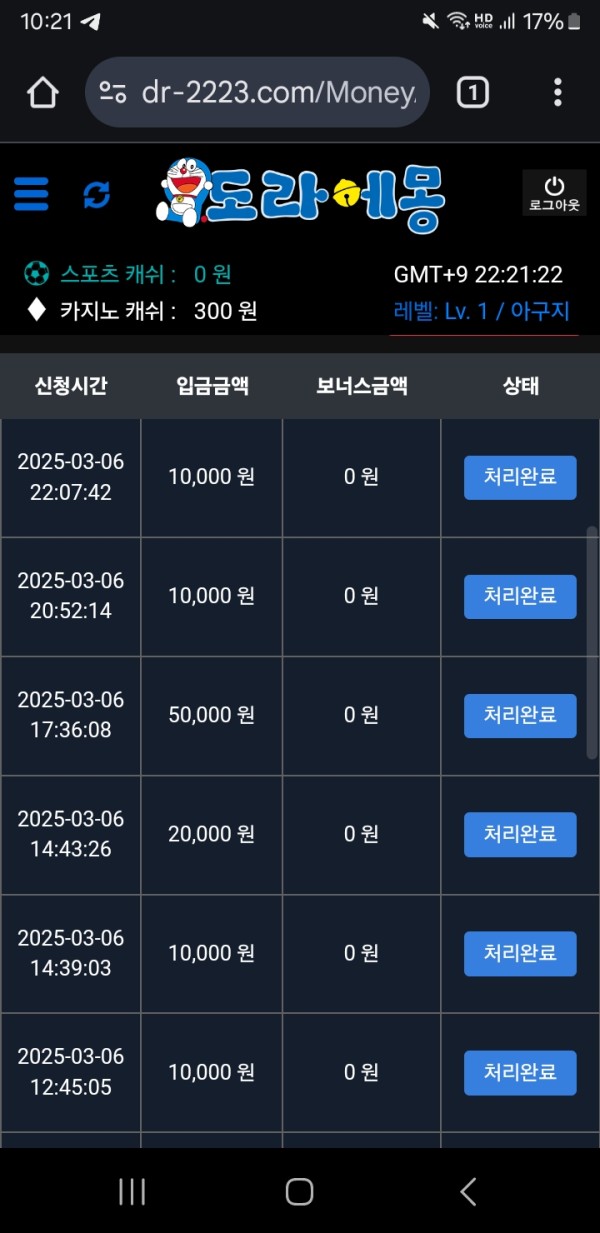This screenshot has width=600, height=1233.
Task: Open the recent apps overview
Action: pyautogui.click(x=132, y=1191)
